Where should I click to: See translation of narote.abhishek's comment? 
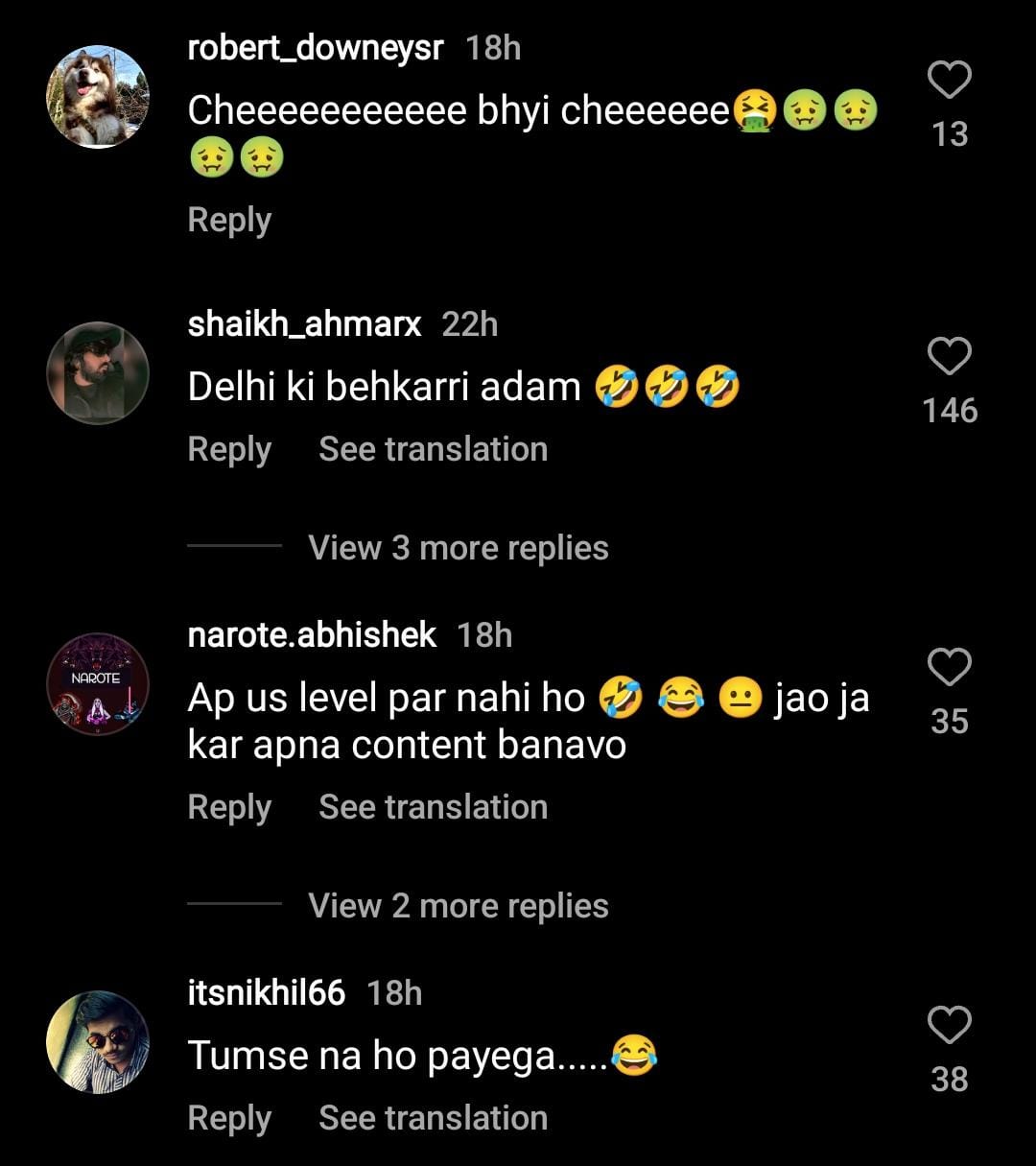433,807
